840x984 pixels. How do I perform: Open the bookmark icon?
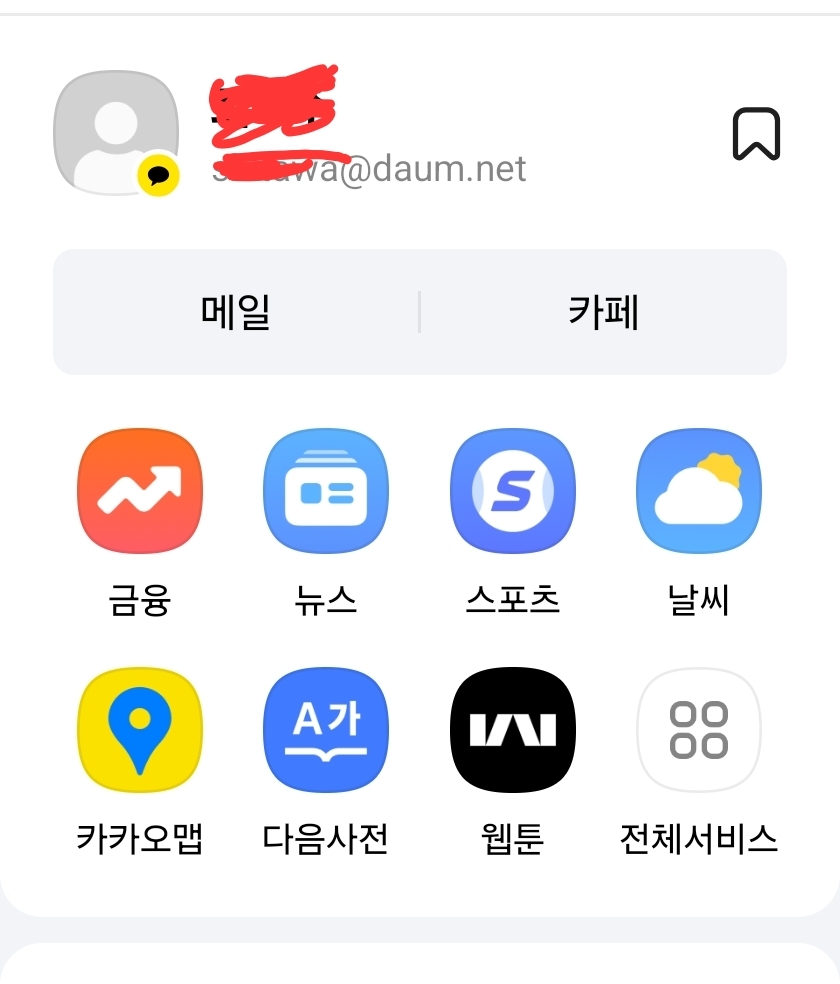tap(756, 134)
